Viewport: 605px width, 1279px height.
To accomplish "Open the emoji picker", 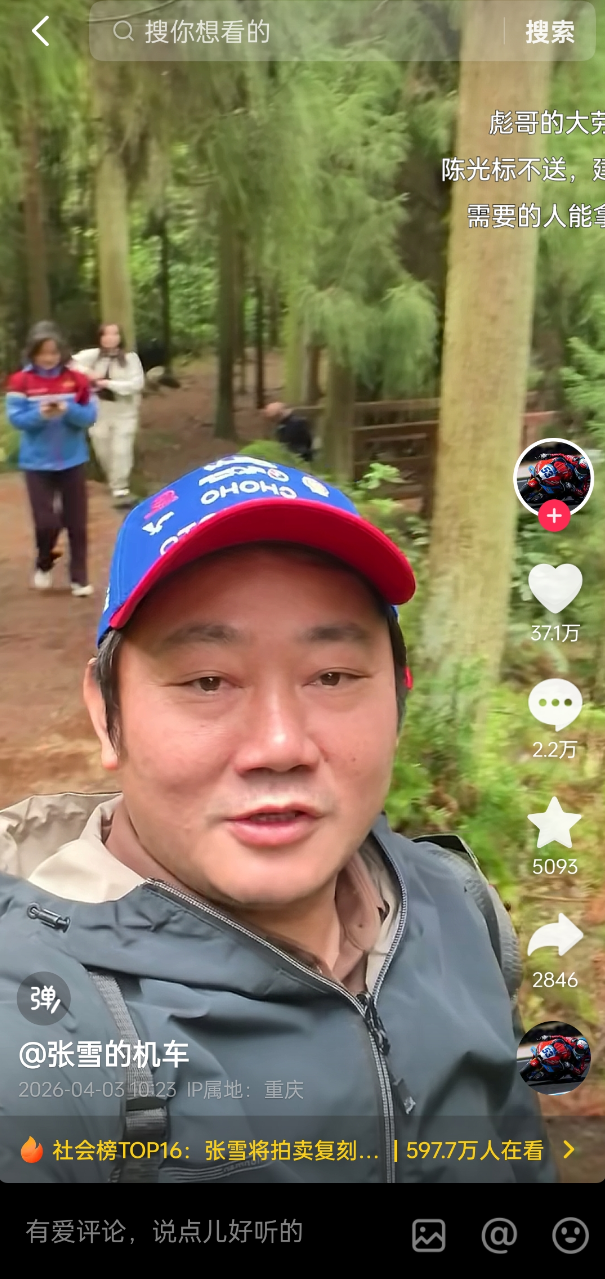I will (x=570, y=1235).
